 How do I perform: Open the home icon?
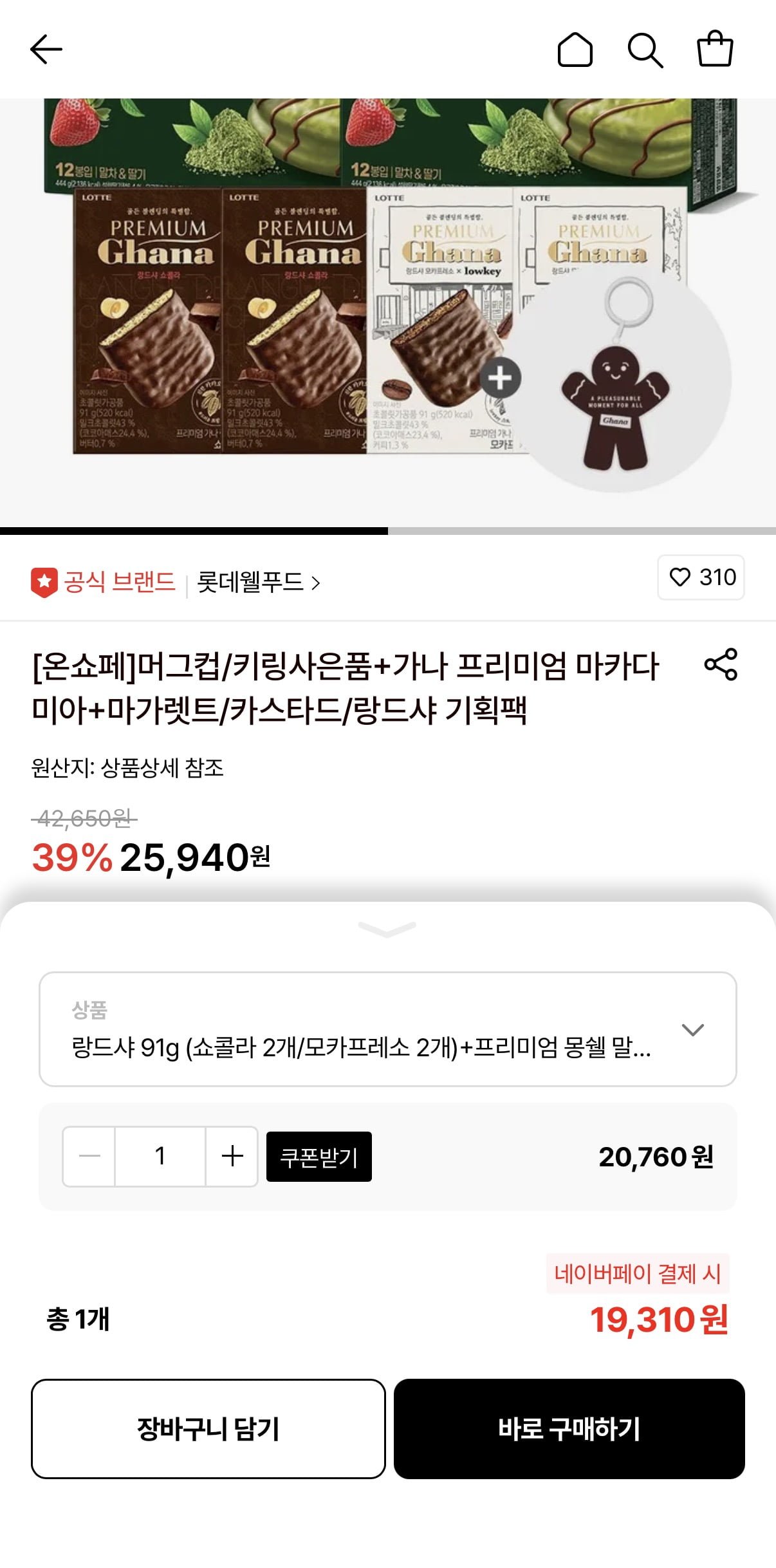click(575, 50)
